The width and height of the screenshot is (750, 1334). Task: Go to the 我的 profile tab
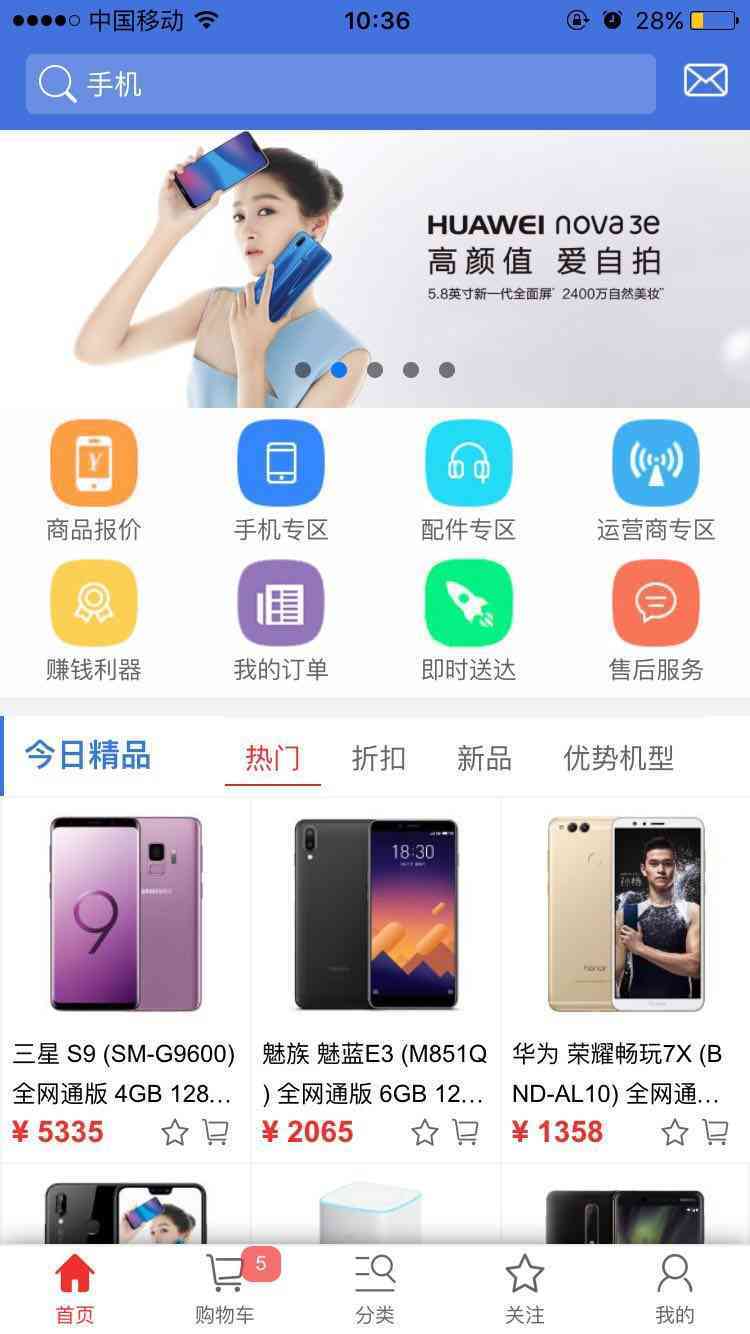[x=675, y=1288]
